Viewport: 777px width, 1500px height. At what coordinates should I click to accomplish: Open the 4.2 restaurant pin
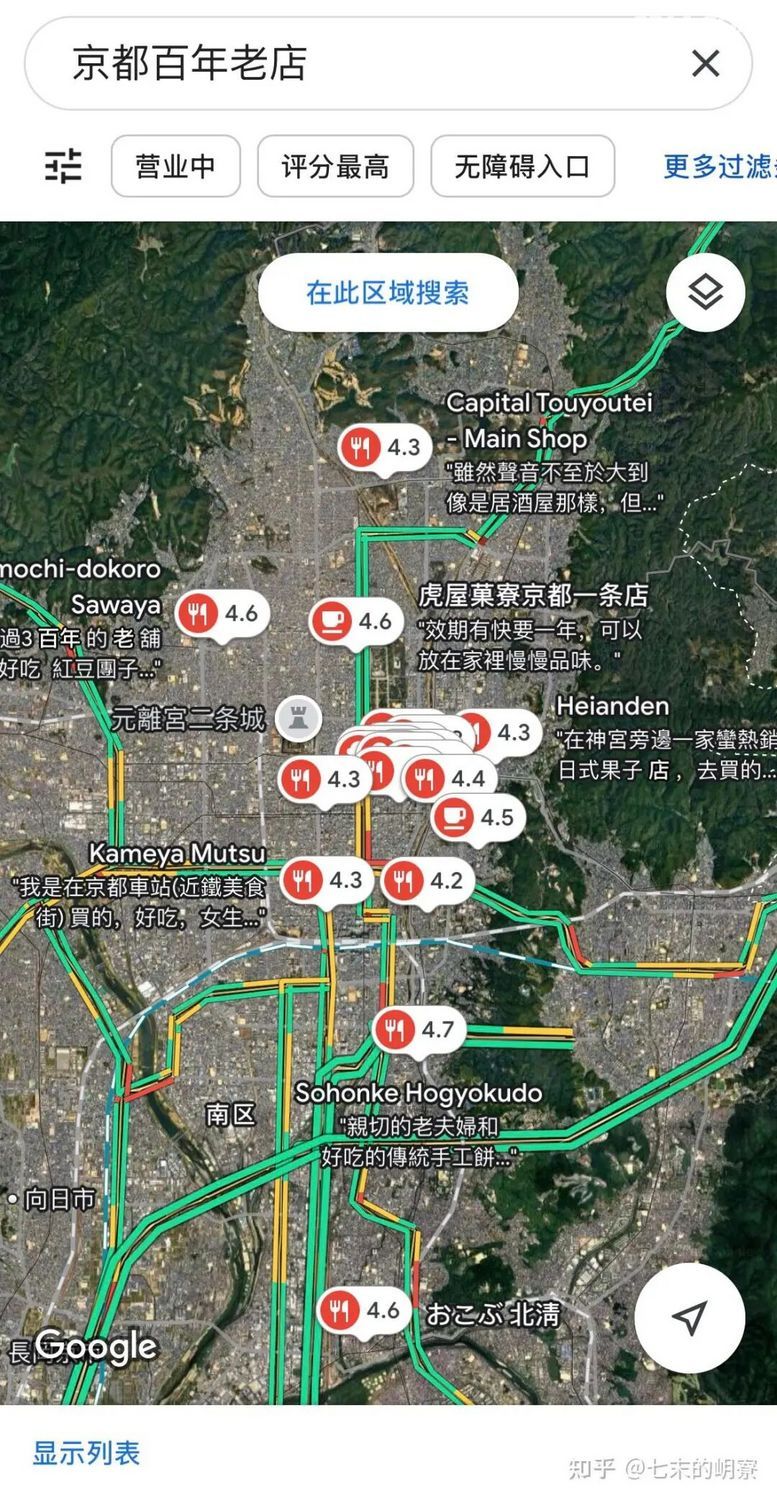(427, 881)
